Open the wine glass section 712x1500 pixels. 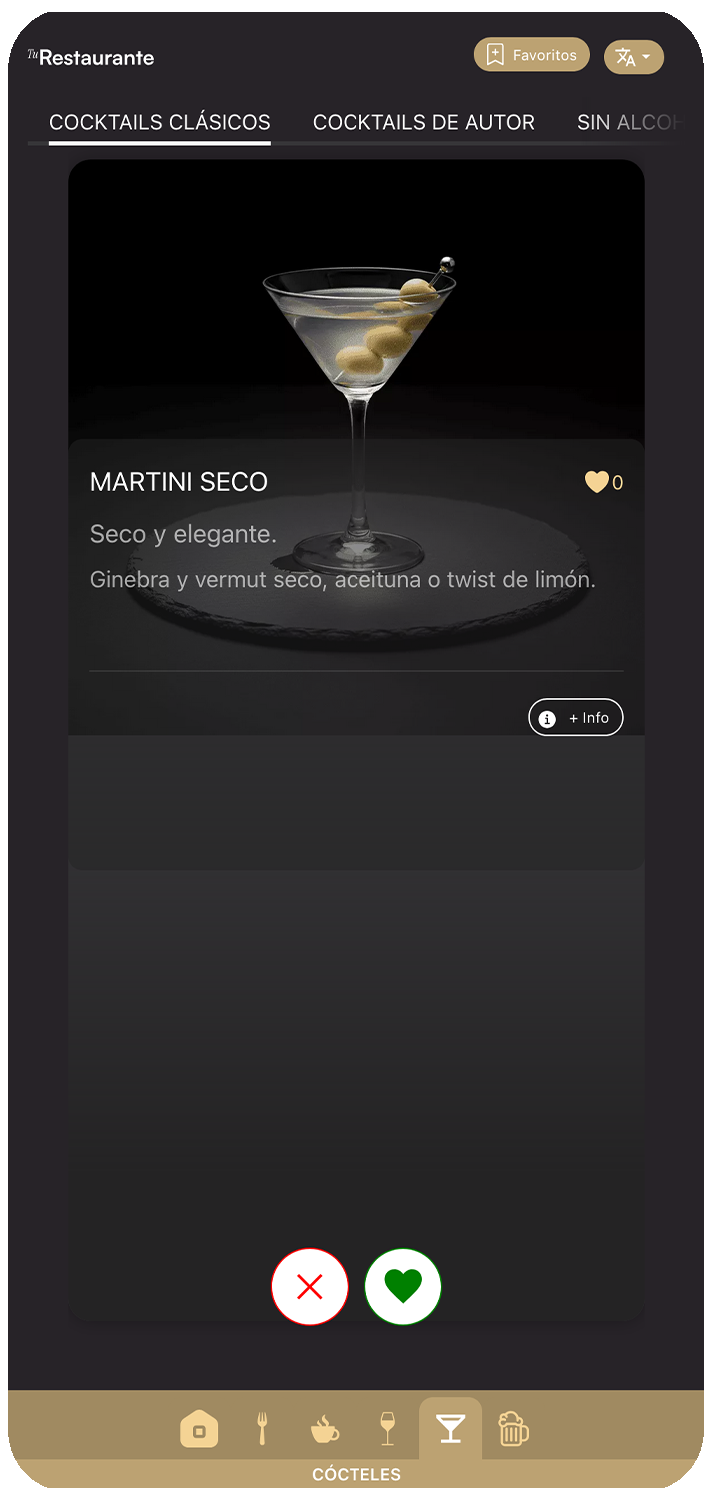tap(387, 1429)
